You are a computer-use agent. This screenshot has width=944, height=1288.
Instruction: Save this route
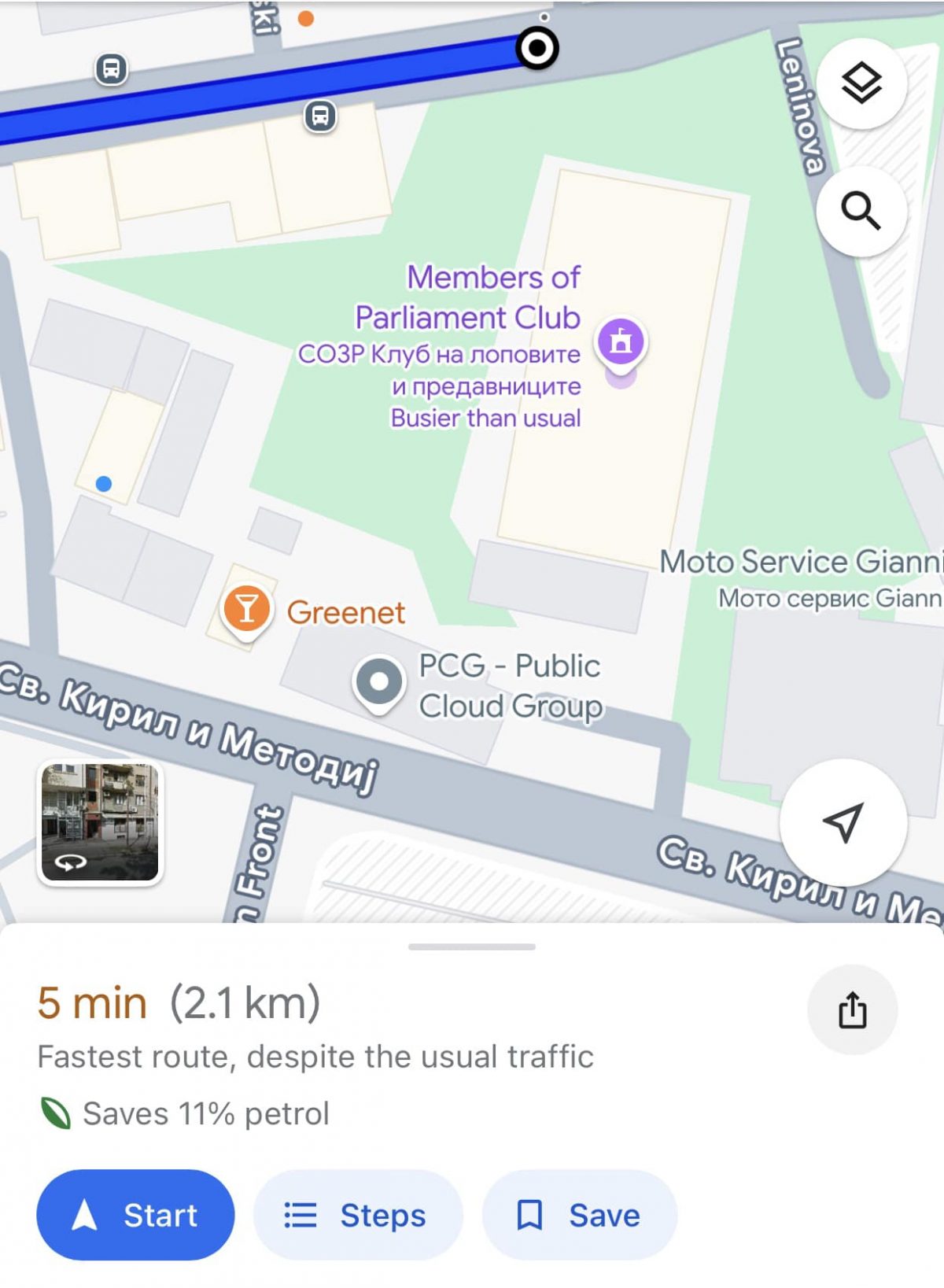coord(579,1215)
